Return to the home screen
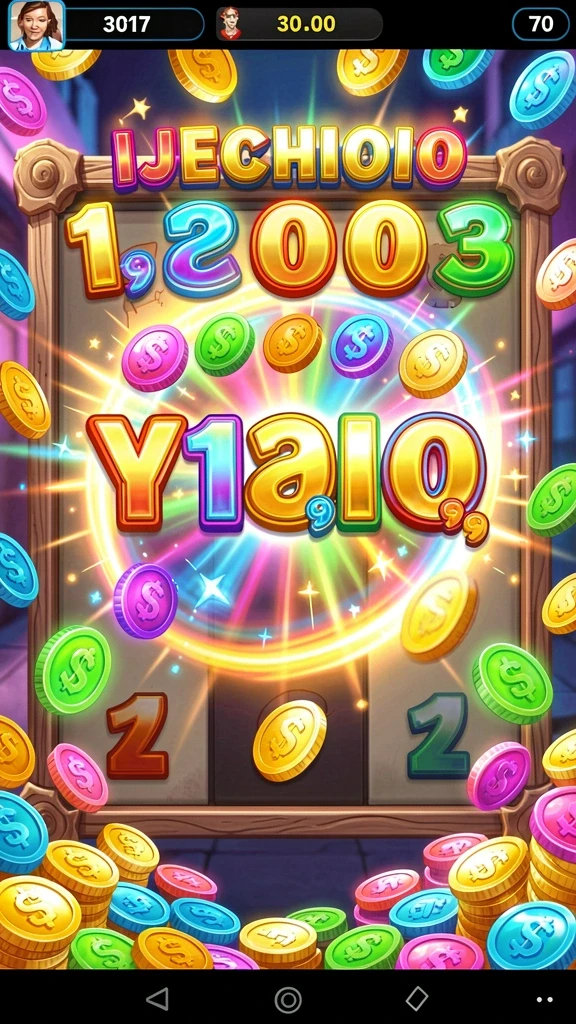Screen dimensions: 576x1024 pyautogui.click(x=288, y=999)
